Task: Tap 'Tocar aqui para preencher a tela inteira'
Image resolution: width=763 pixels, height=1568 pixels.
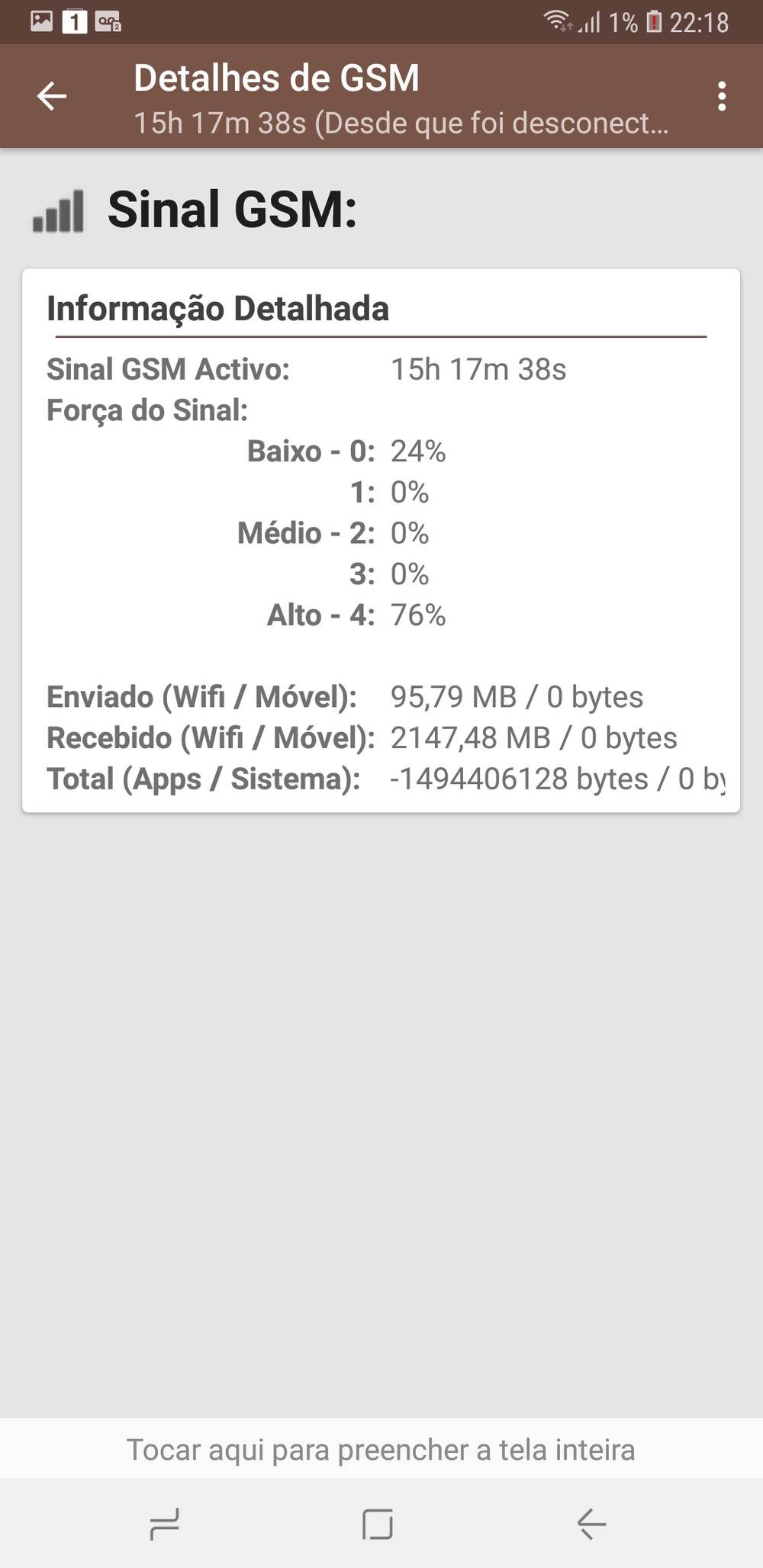Action: [381, 1450]
